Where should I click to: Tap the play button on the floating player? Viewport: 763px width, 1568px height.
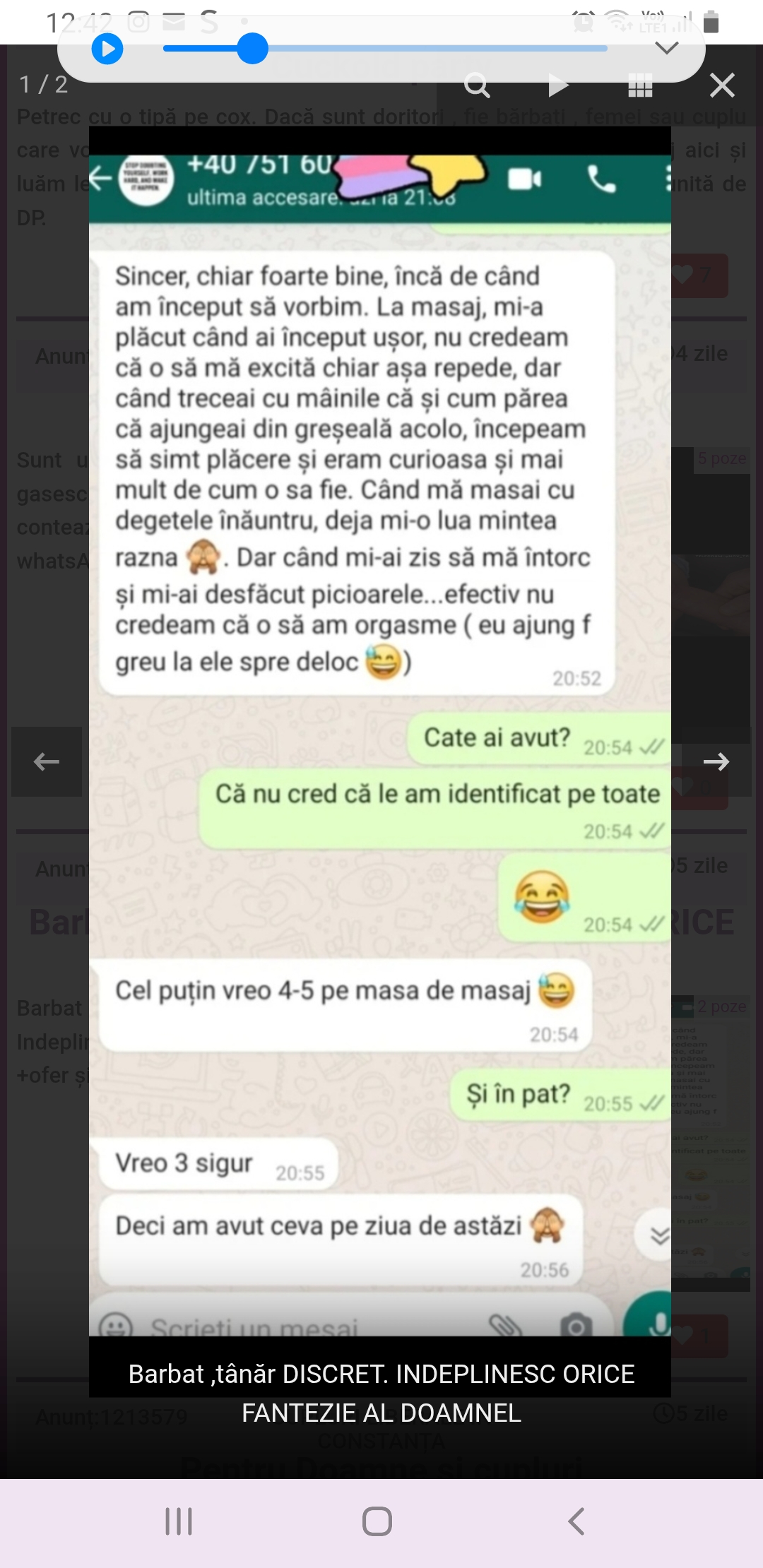[107, 49]
